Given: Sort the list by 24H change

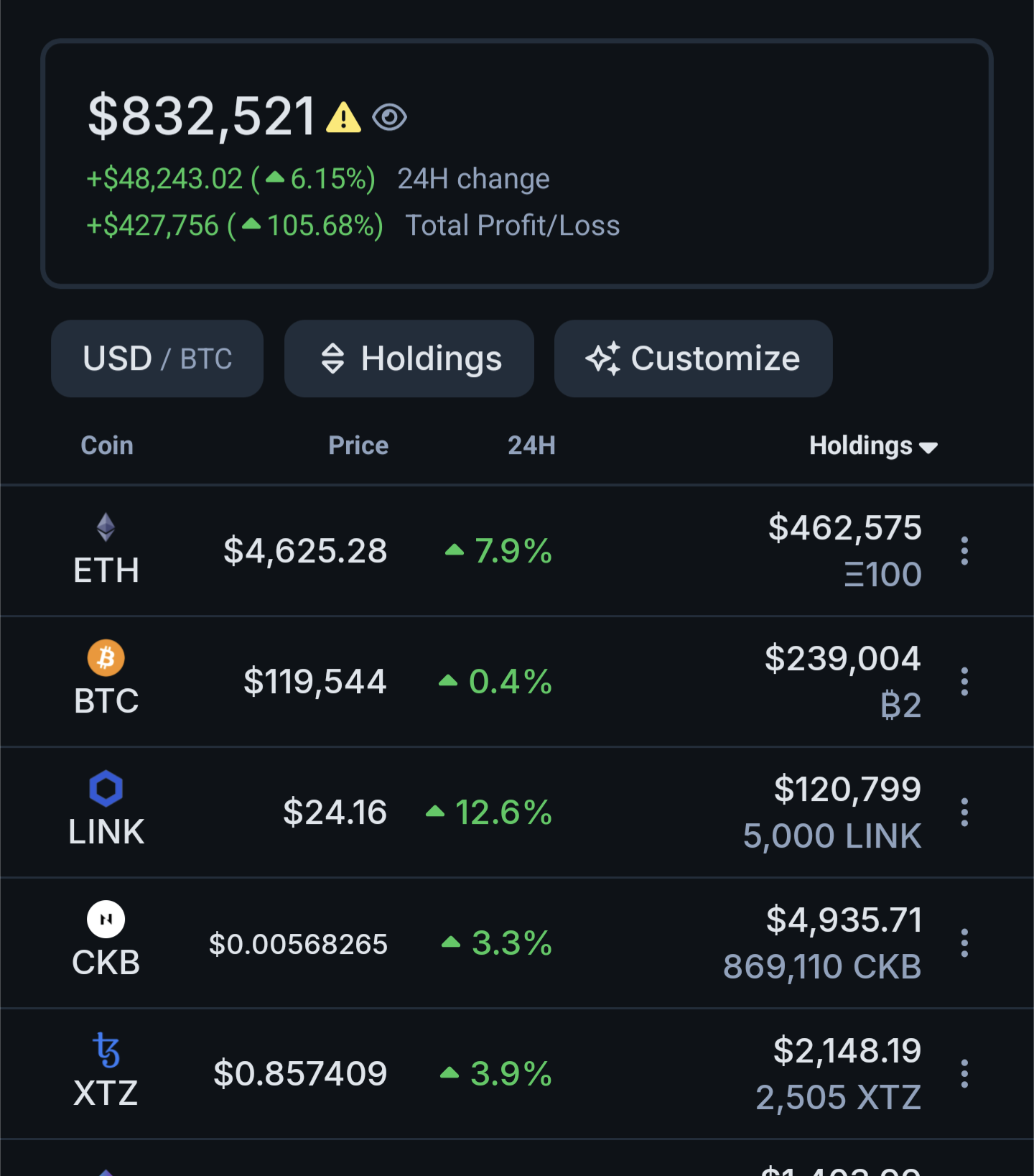Looking at the screenshot, I should click(531, 446).
